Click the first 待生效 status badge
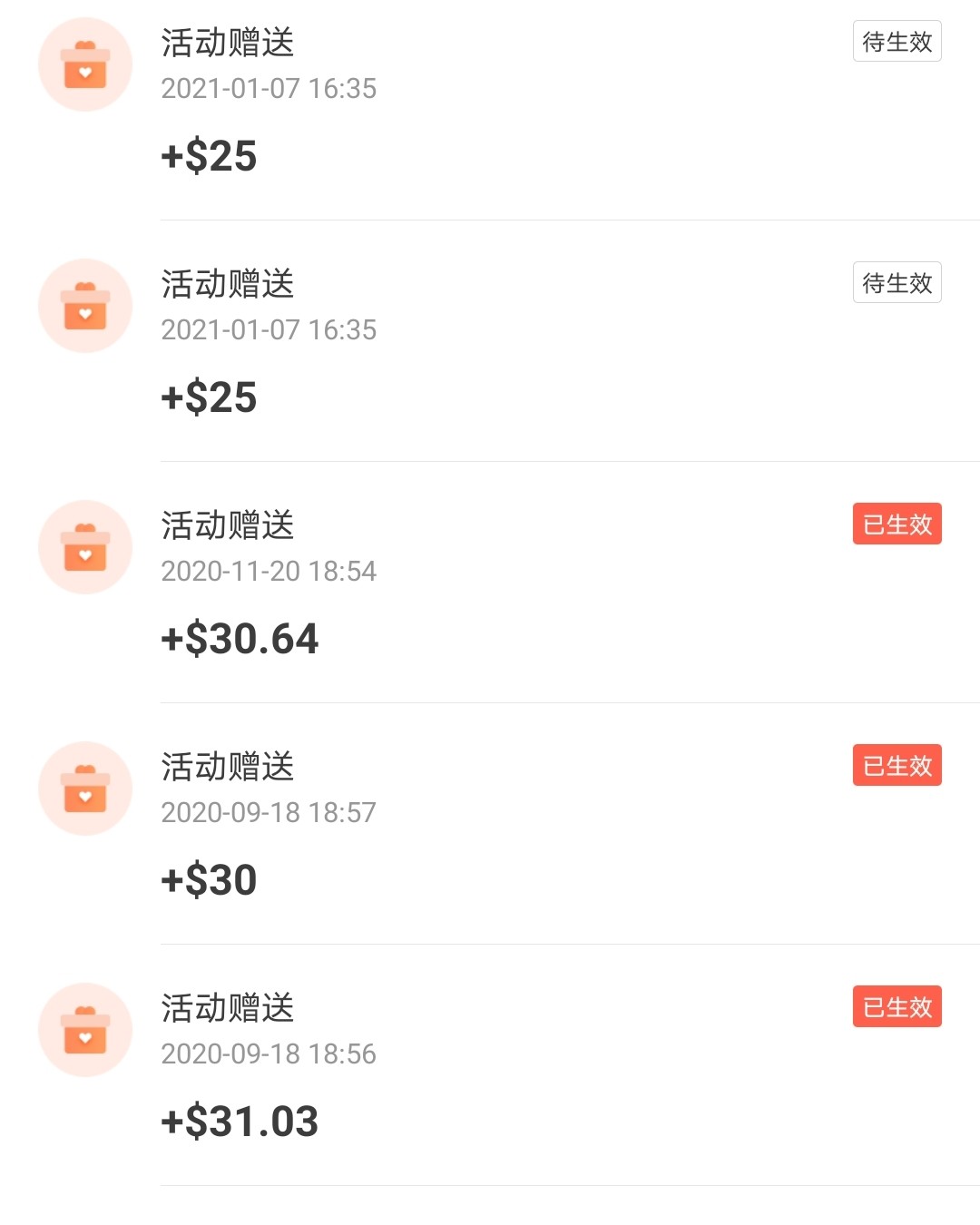Image resolution: width=980 pixels, height=1225 pixels. tap(897, 42)
